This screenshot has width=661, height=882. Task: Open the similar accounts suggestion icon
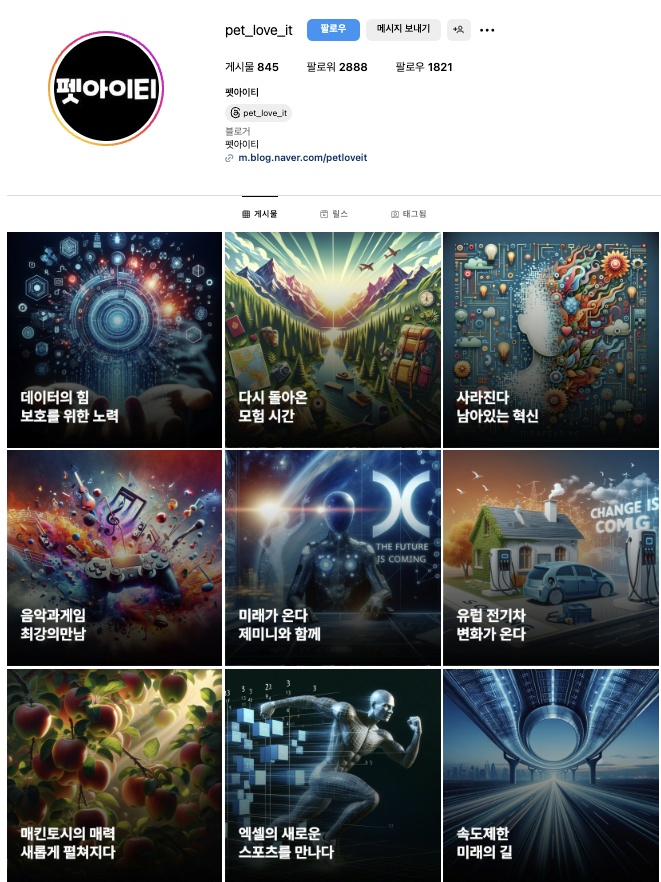tap(459, 30)
